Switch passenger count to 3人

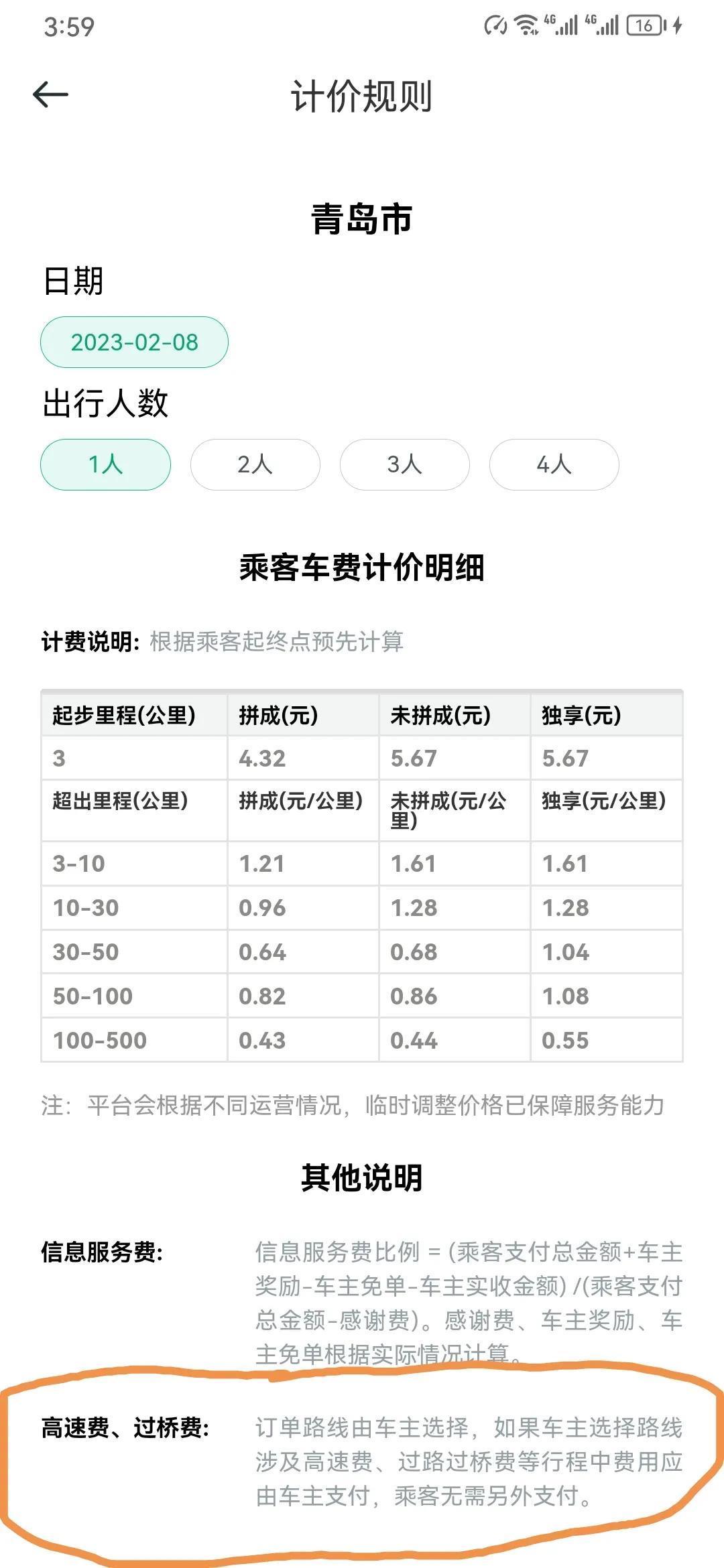(405, 464)
